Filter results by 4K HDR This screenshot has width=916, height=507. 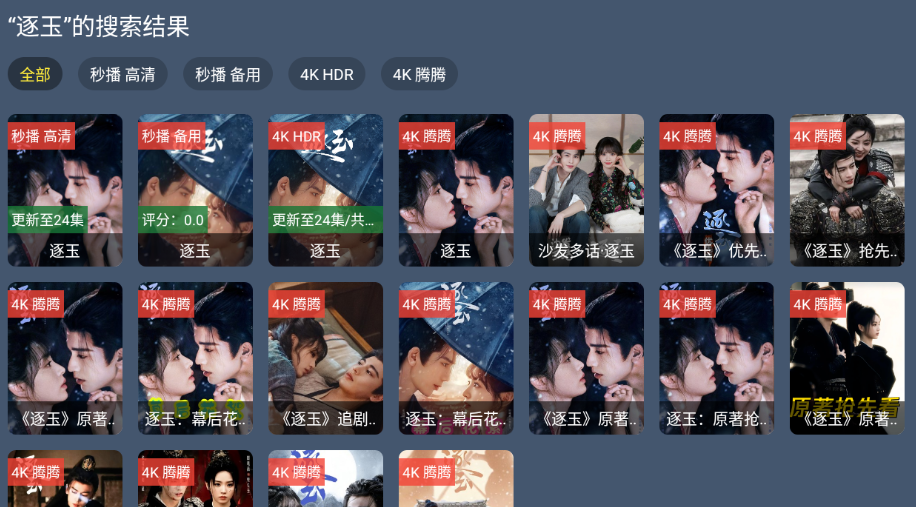326,74
